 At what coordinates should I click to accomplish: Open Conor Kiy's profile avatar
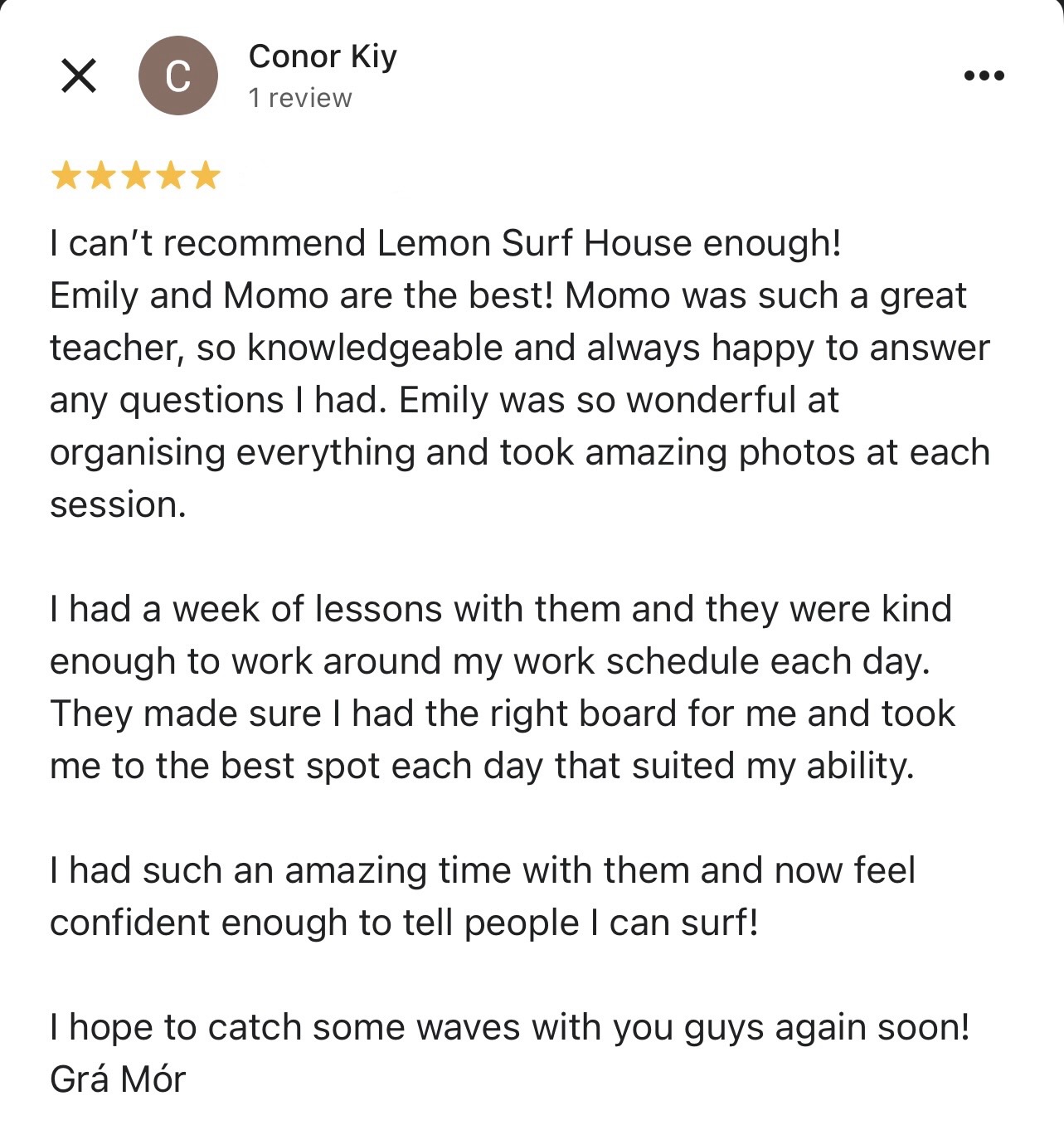pyautogui.click(x=177, y=75)
